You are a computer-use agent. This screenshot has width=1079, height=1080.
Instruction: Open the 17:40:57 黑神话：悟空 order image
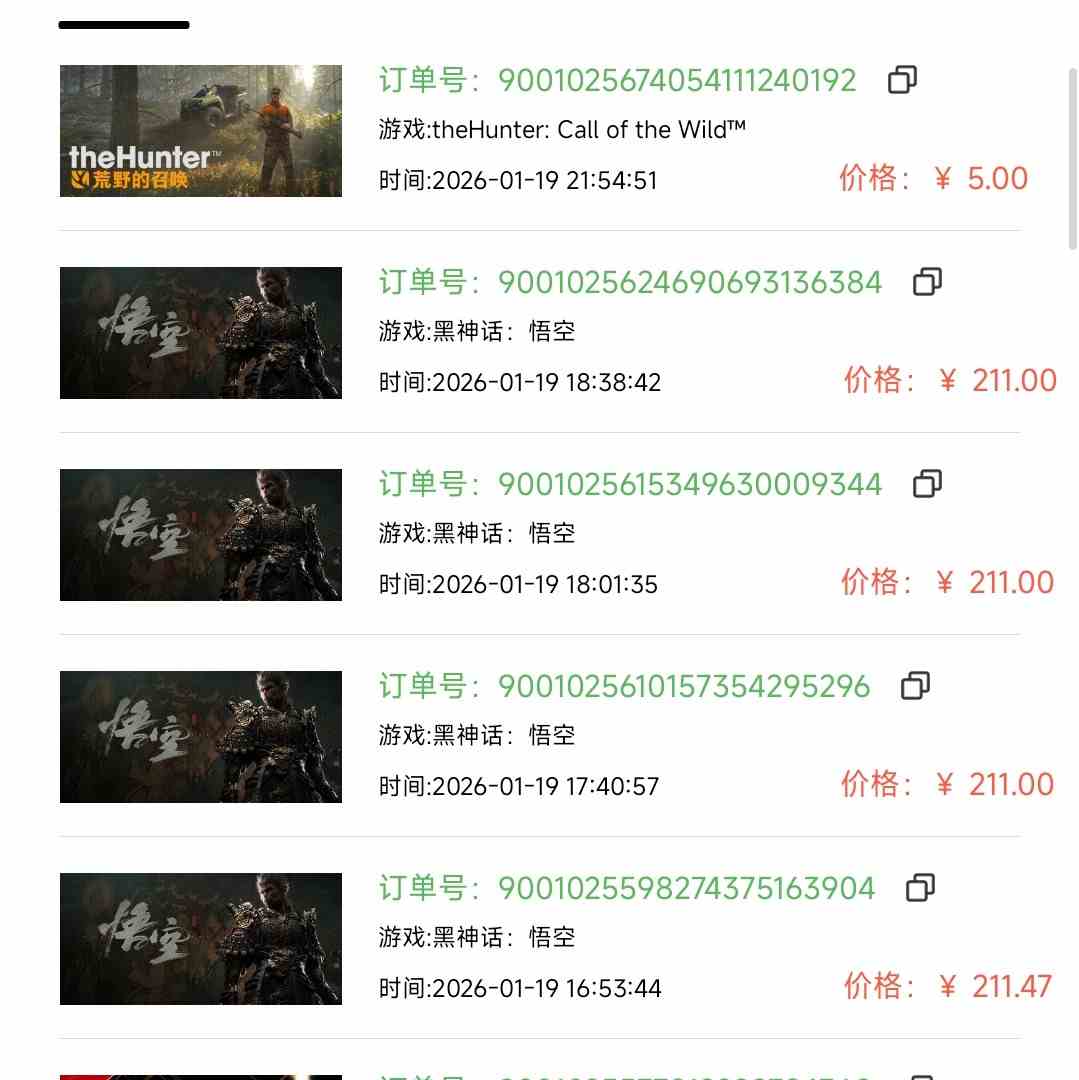(x=201, y=737)
